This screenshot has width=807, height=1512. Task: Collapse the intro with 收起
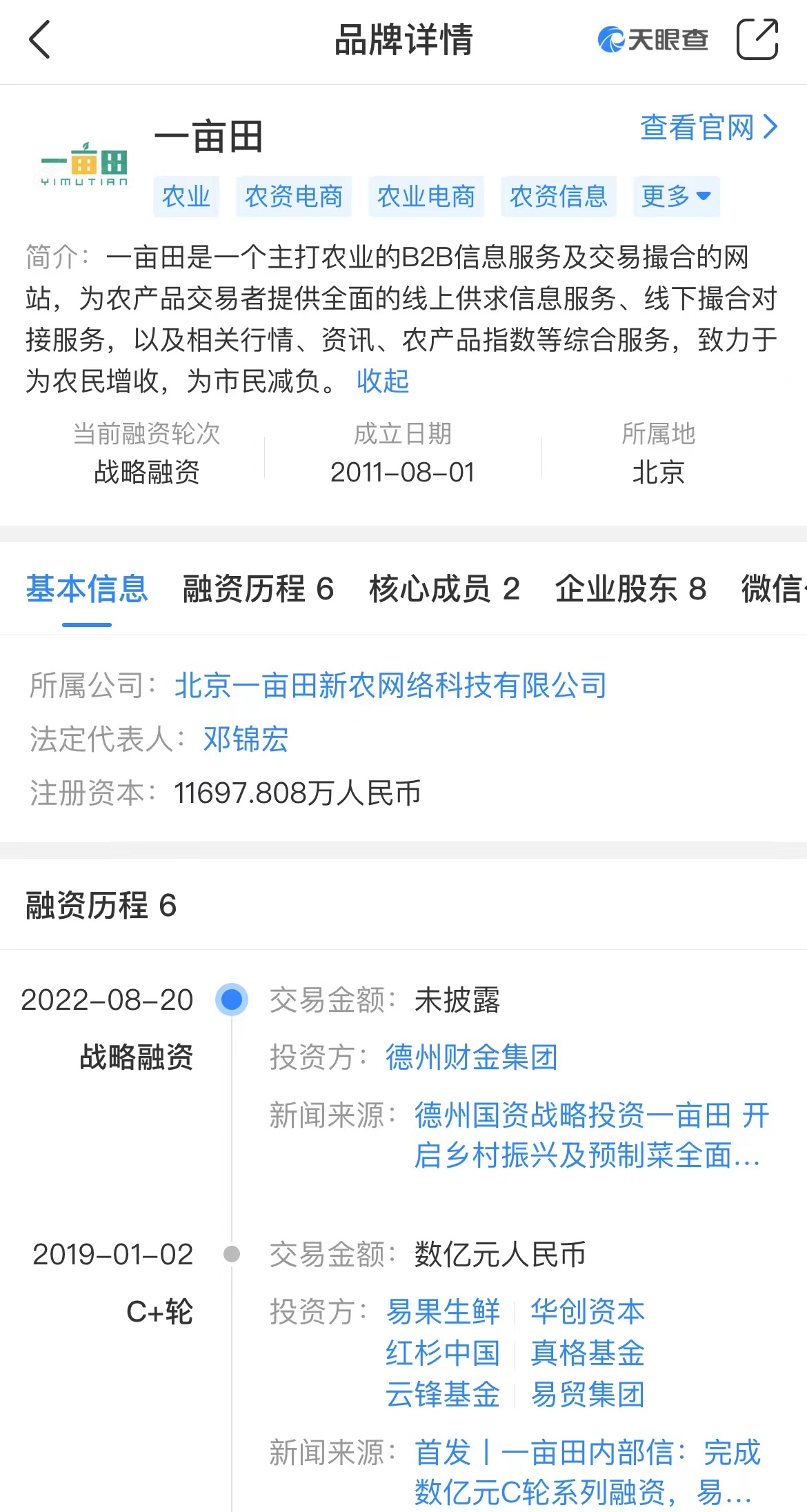(383, 381)
